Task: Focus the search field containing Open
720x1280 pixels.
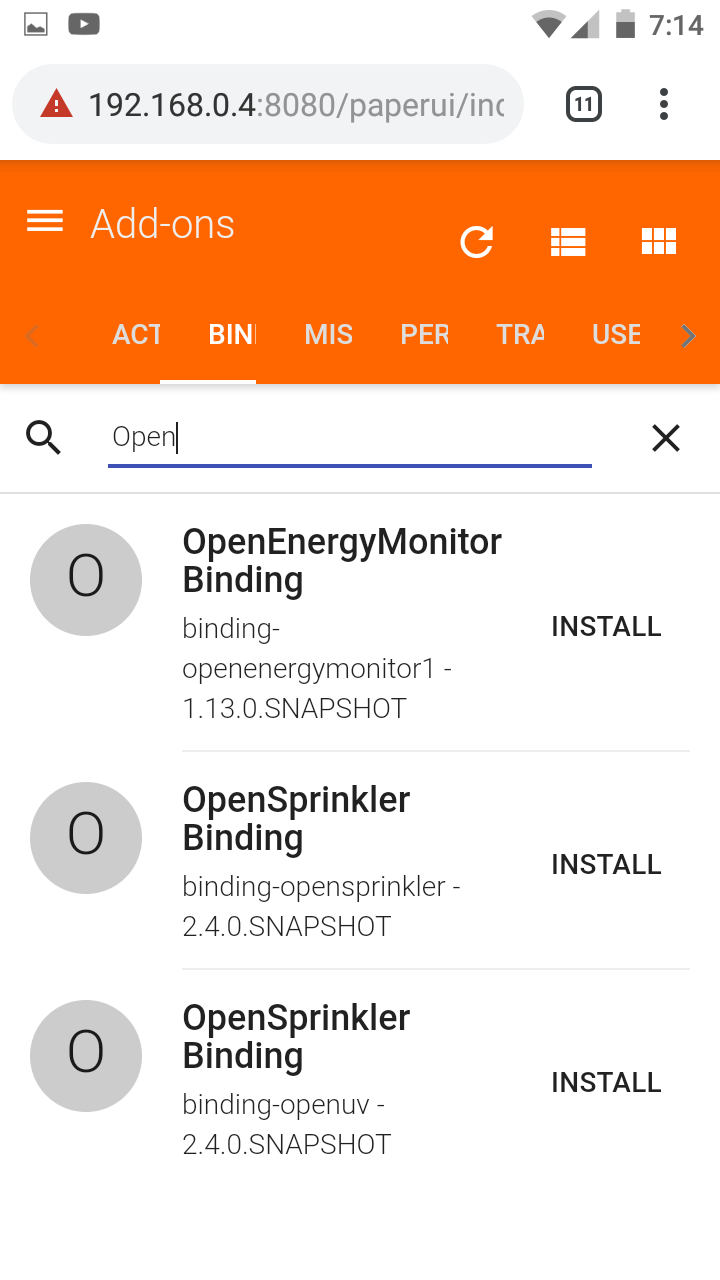Action: tap(349, 438)
